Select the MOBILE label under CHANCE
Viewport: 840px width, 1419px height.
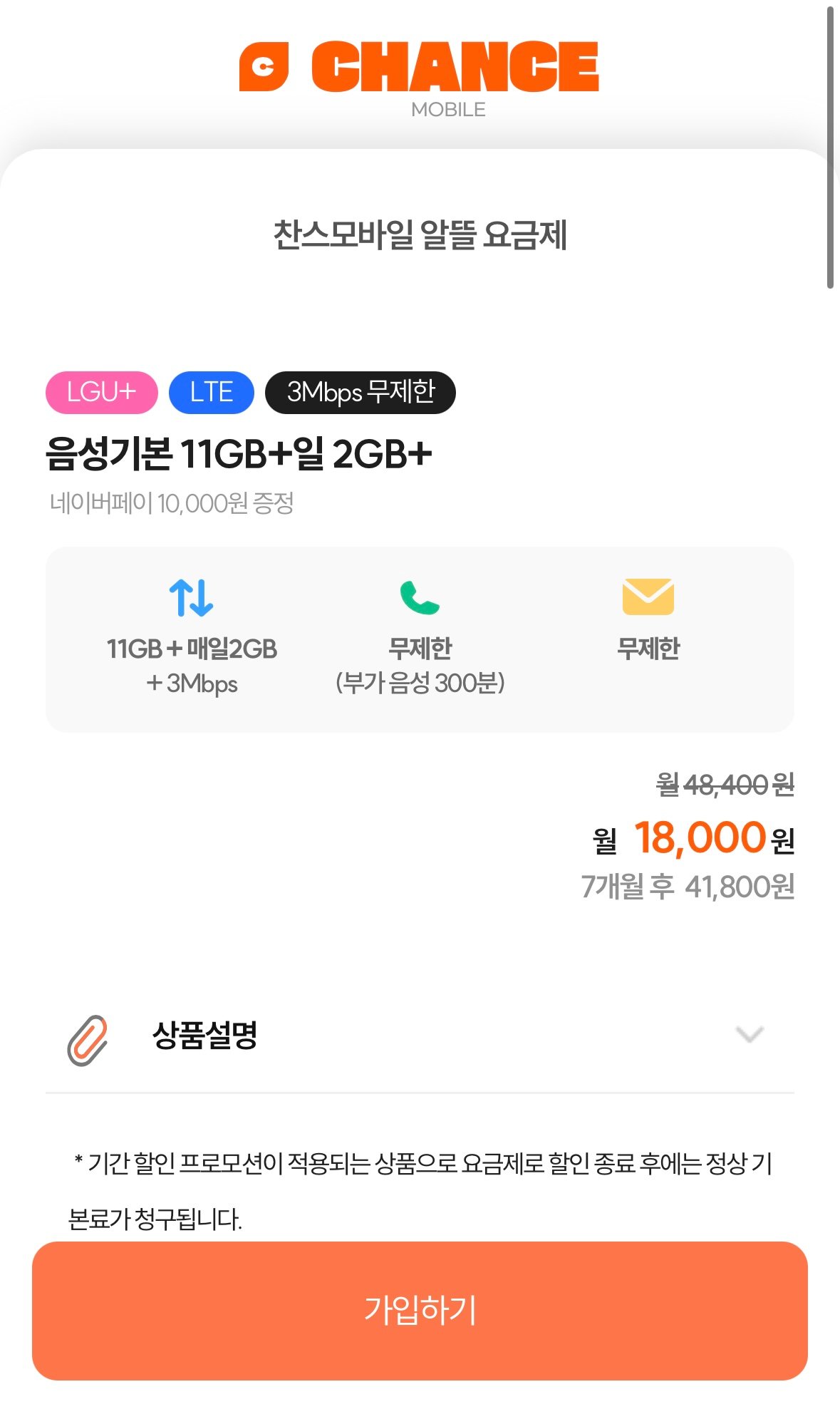tap(447, 109)
